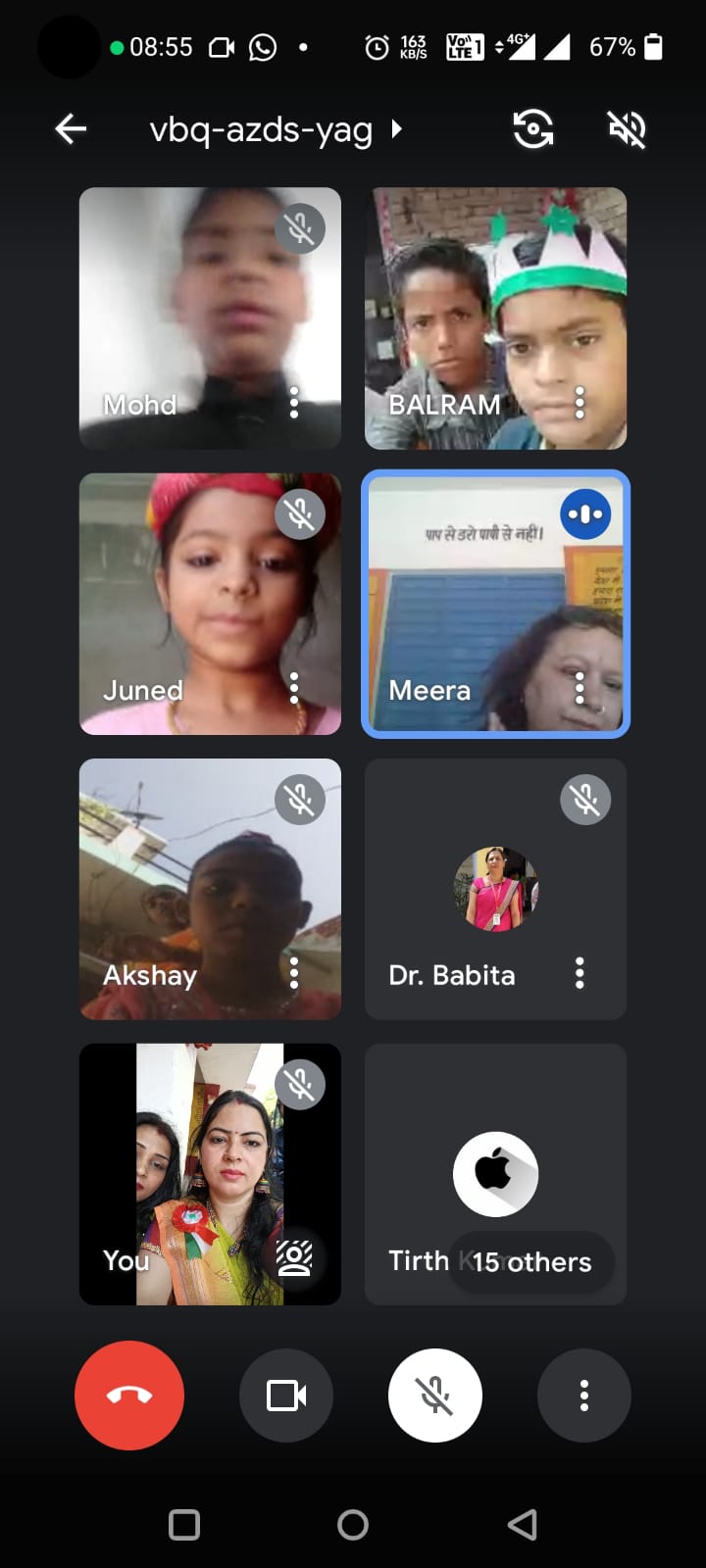This screenshot has width=706, height=1568.
Task: Open options for Dr. Babita's tile
Action: click(580, 973)
